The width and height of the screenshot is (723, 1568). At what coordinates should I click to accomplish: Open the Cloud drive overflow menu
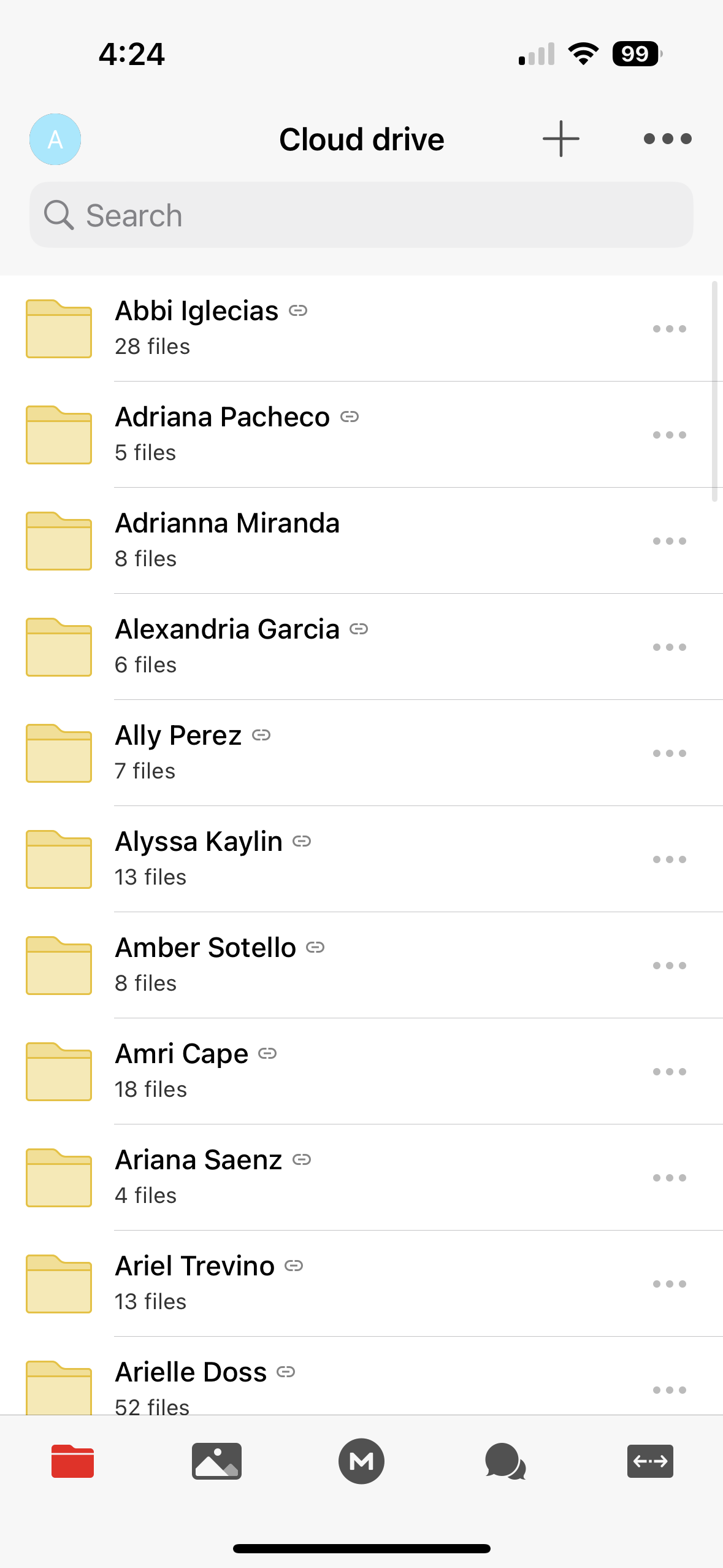click(x=667, y=139)
